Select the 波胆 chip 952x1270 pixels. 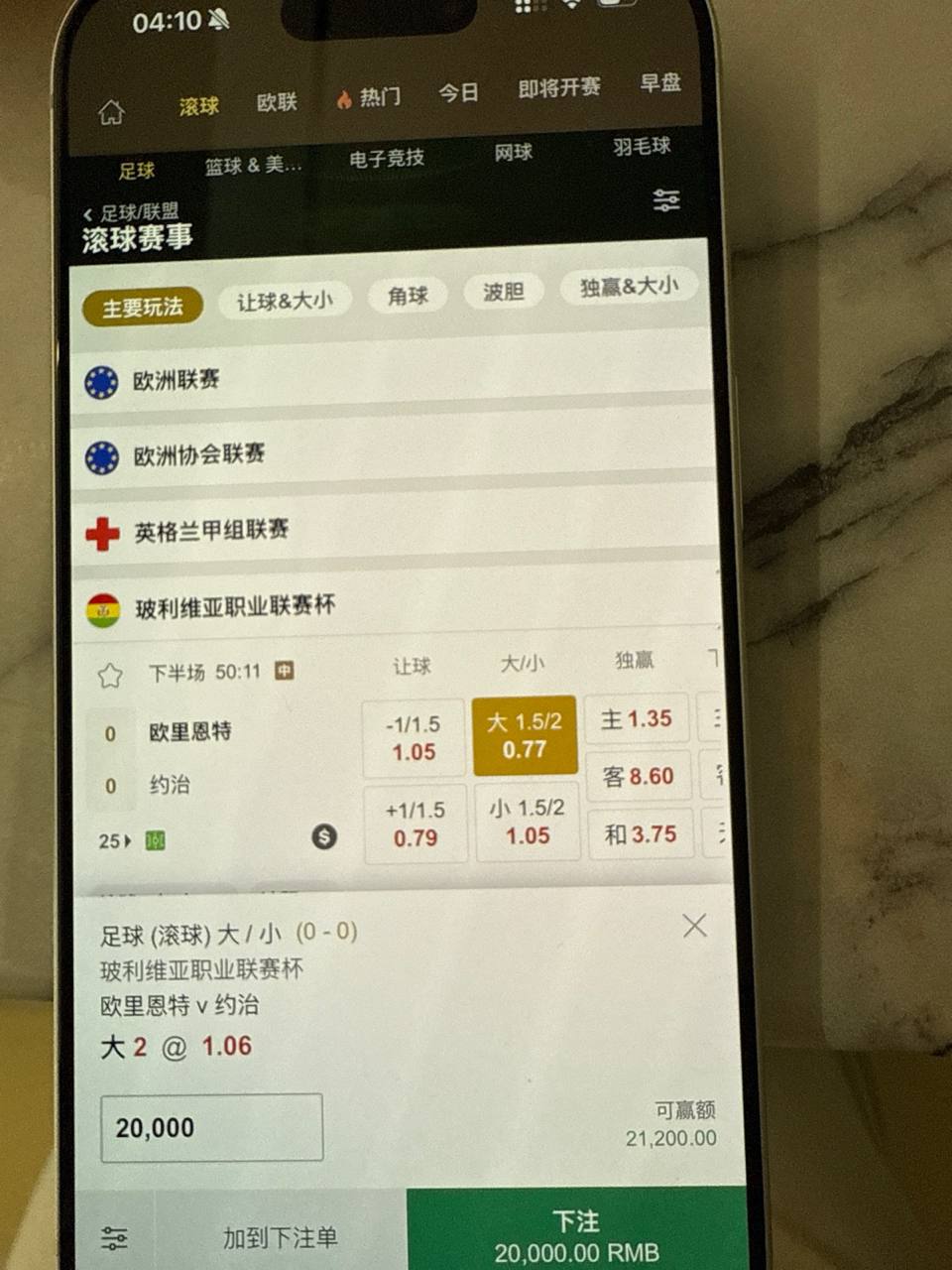click(x=503, y=291)
